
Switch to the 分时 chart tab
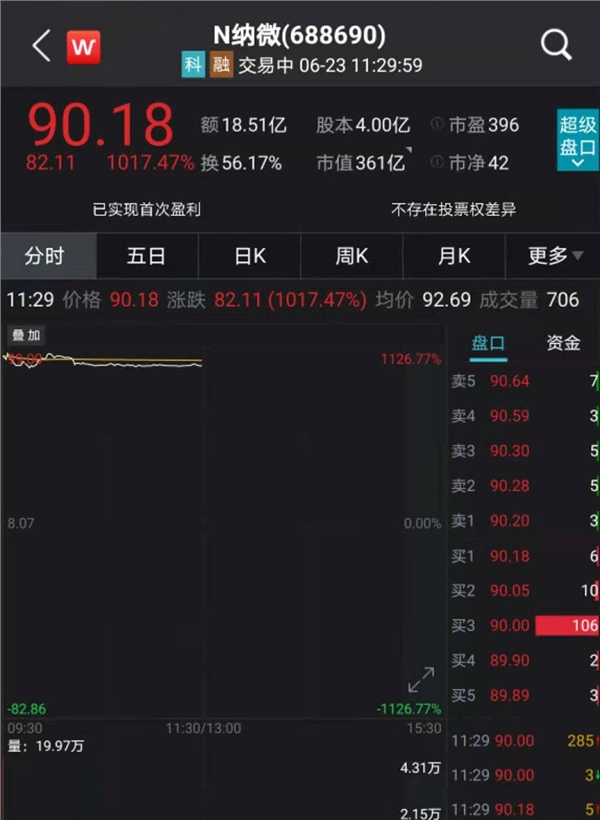click(x=45, y=256)
